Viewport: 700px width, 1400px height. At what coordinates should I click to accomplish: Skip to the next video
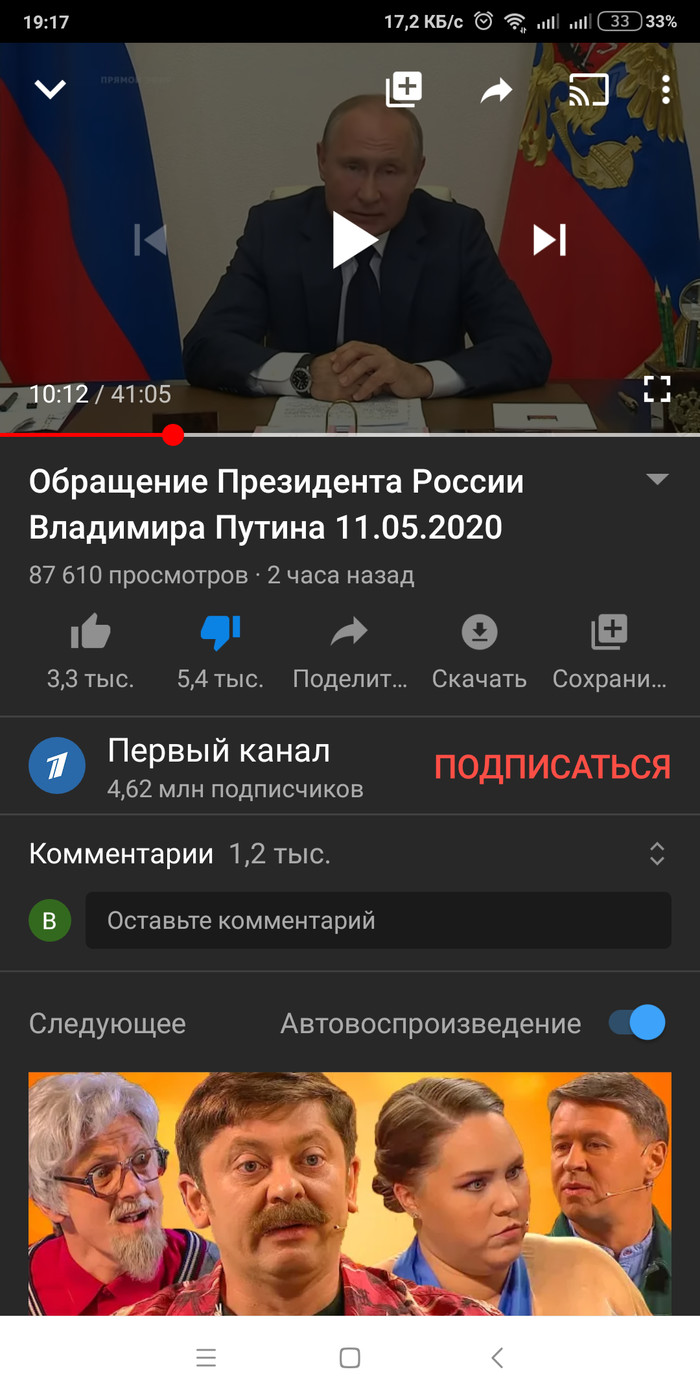549,240
